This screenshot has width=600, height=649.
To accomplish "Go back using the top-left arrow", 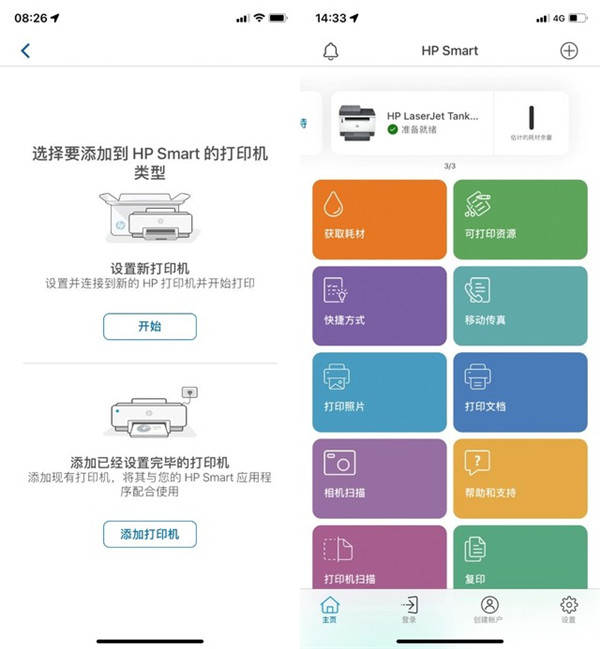I will pyautogui.click(x=25, y=51).
